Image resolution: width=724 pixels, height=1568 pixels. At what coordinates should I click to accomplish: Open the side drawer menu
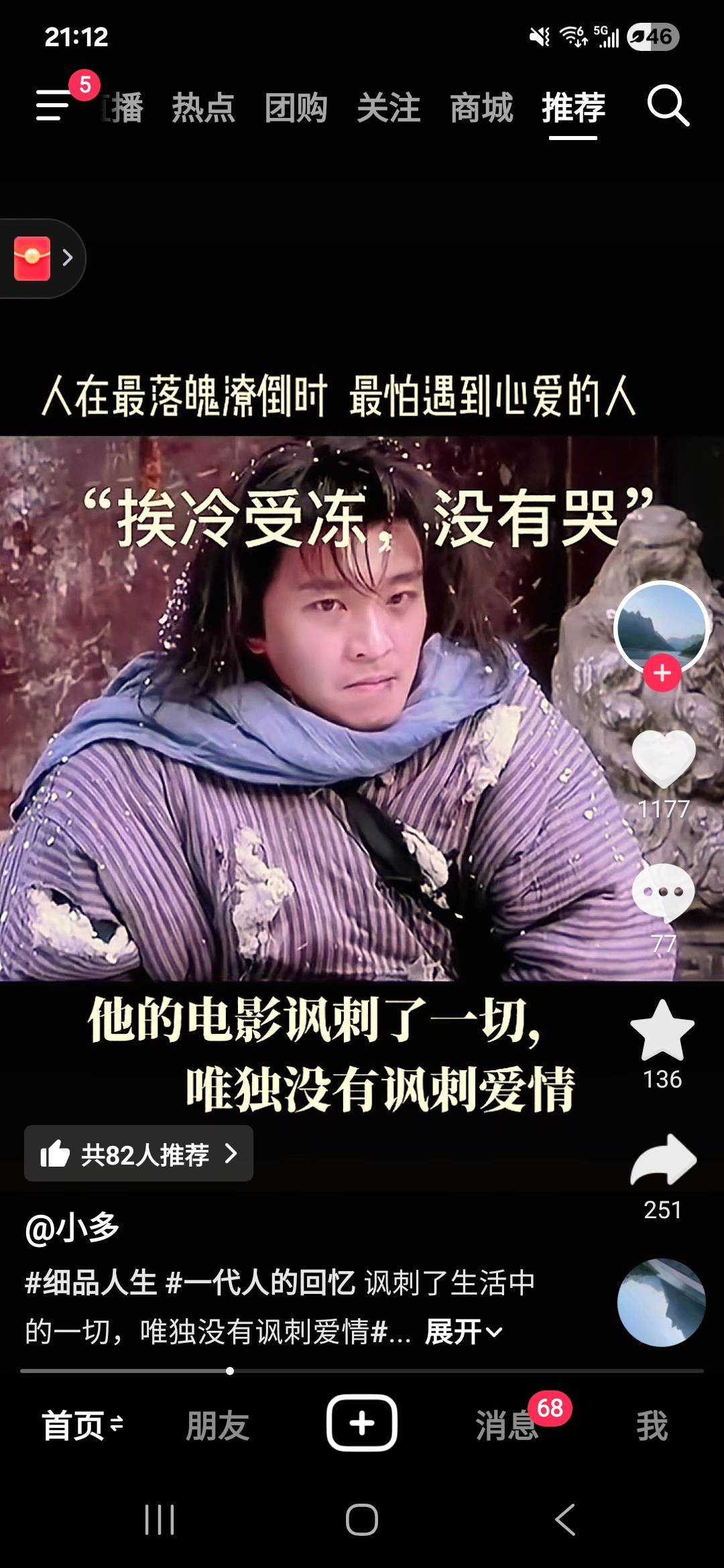click(x=54, y=106)
